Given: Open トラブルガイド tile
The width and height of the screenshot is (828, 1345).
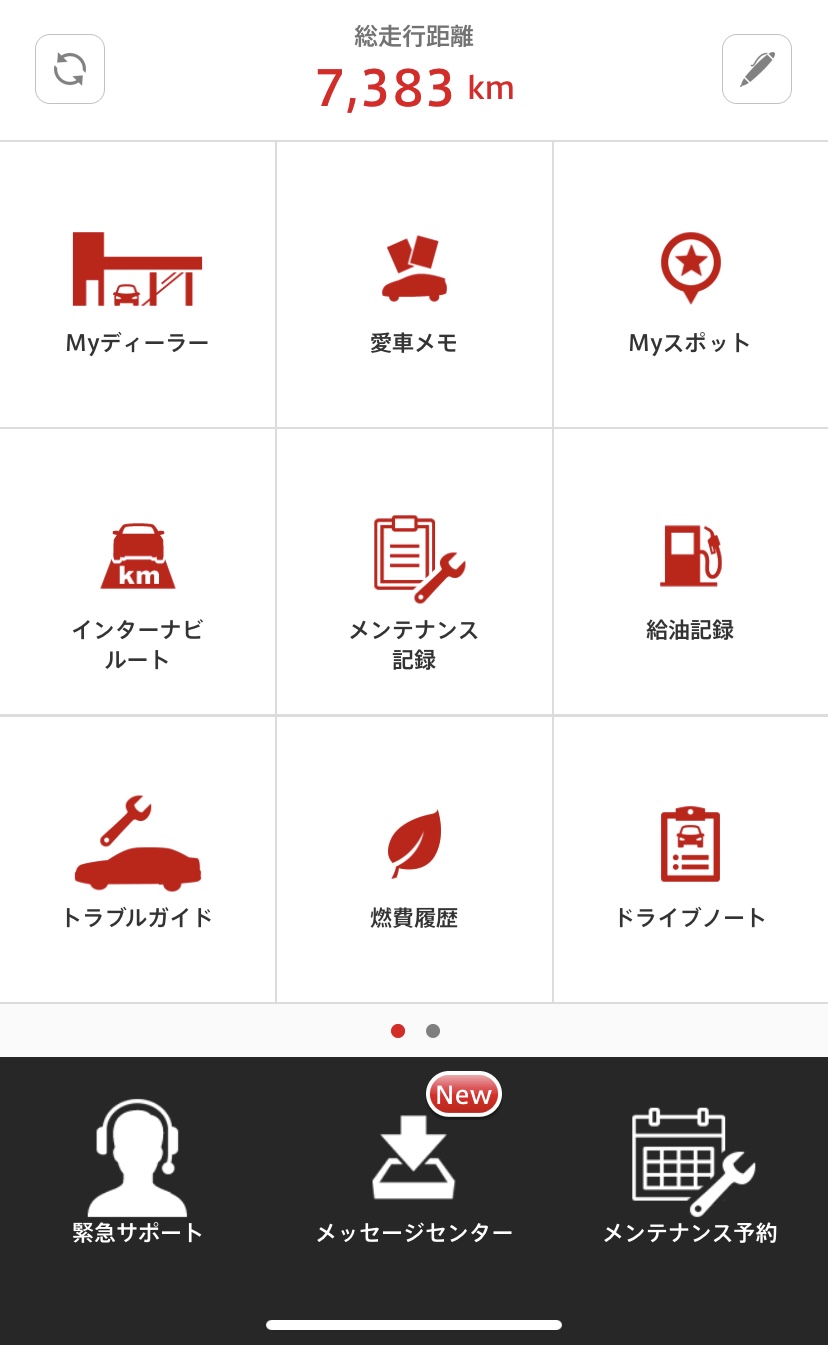Looking at the screenshot, I should [x=138, y=860].
